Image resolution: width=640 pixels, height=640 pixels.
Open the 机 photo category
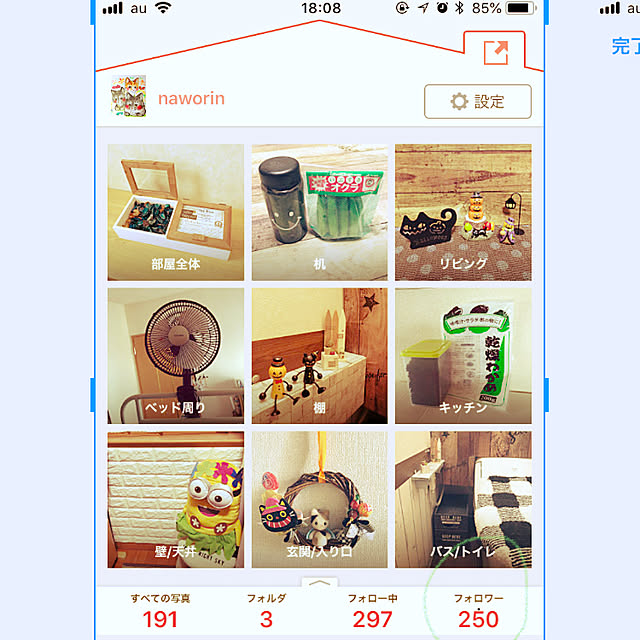point(319,212)
